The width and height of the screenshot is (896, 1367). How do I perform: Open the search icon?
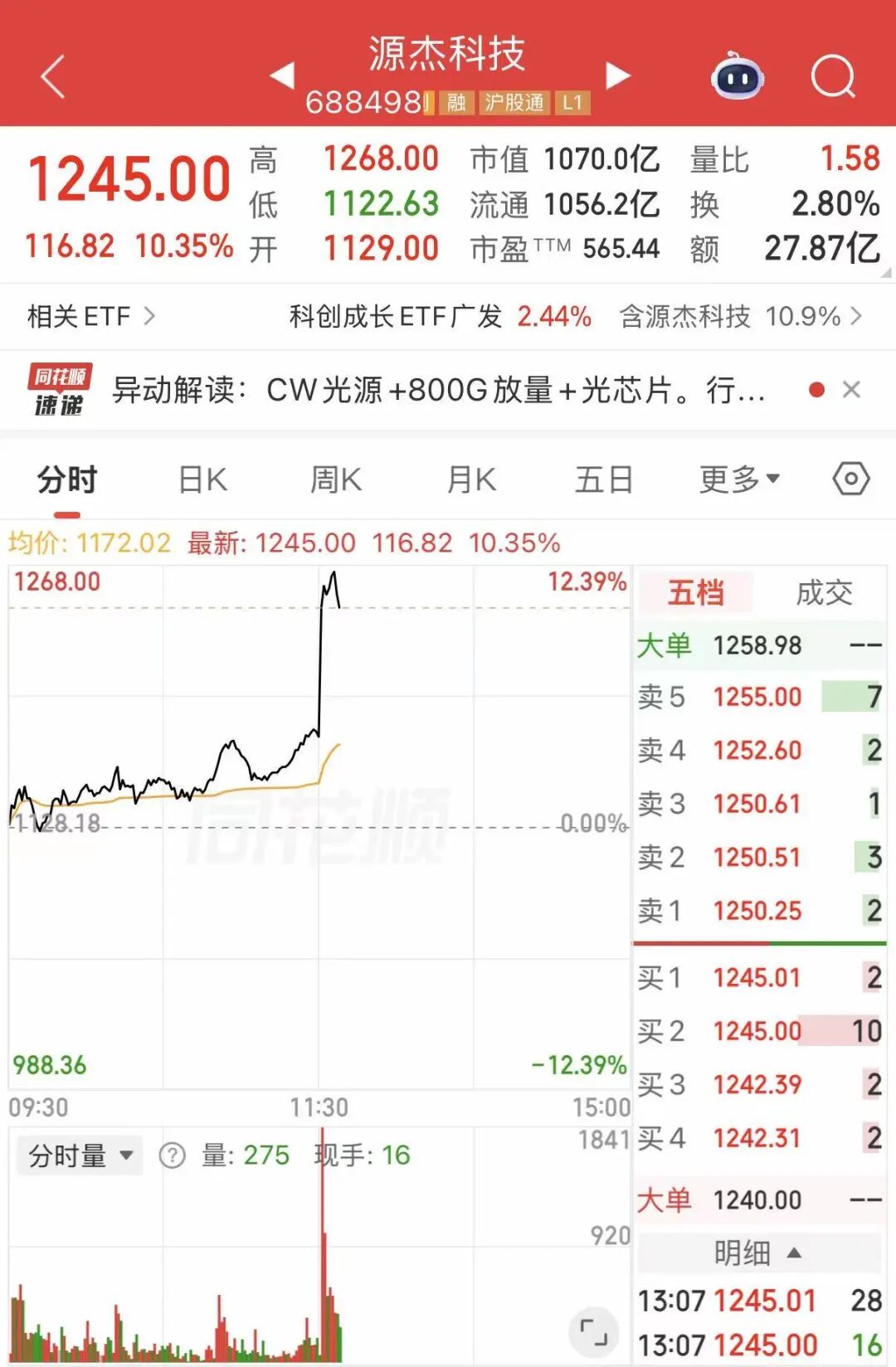click(832, 77)
